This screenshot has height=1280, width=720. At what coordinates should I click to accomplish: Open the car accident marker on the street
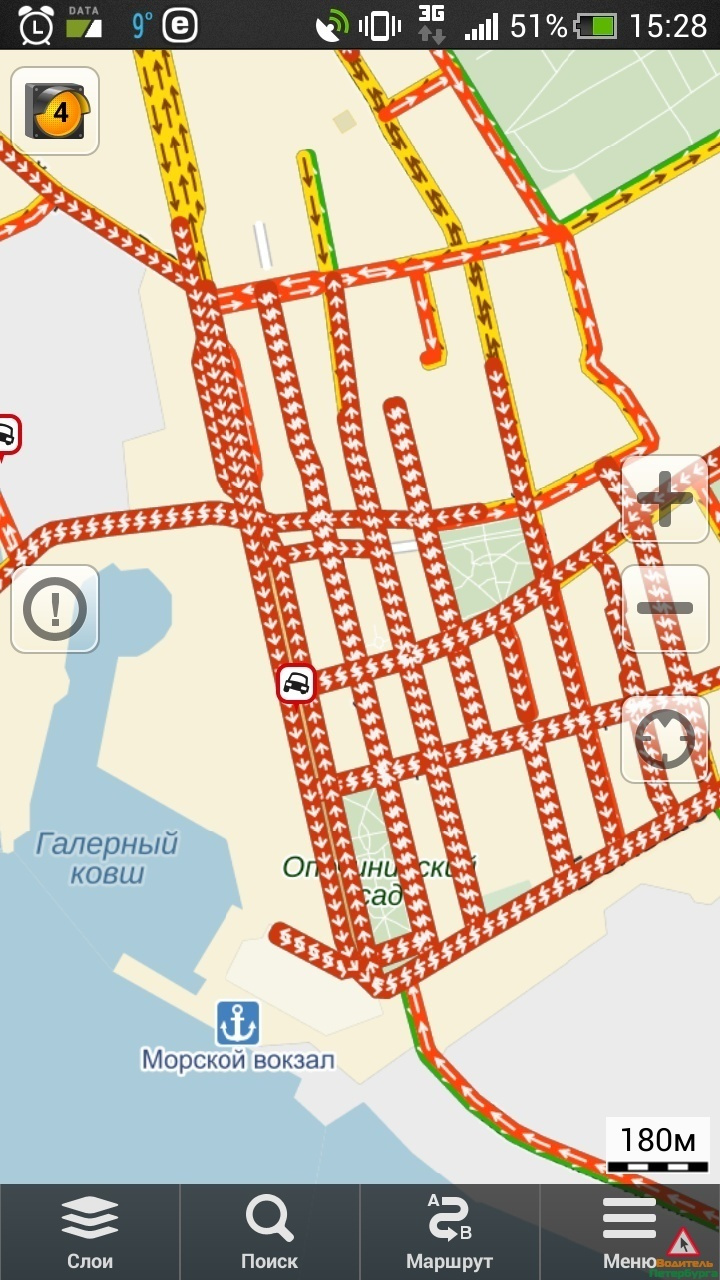point(296,683)
